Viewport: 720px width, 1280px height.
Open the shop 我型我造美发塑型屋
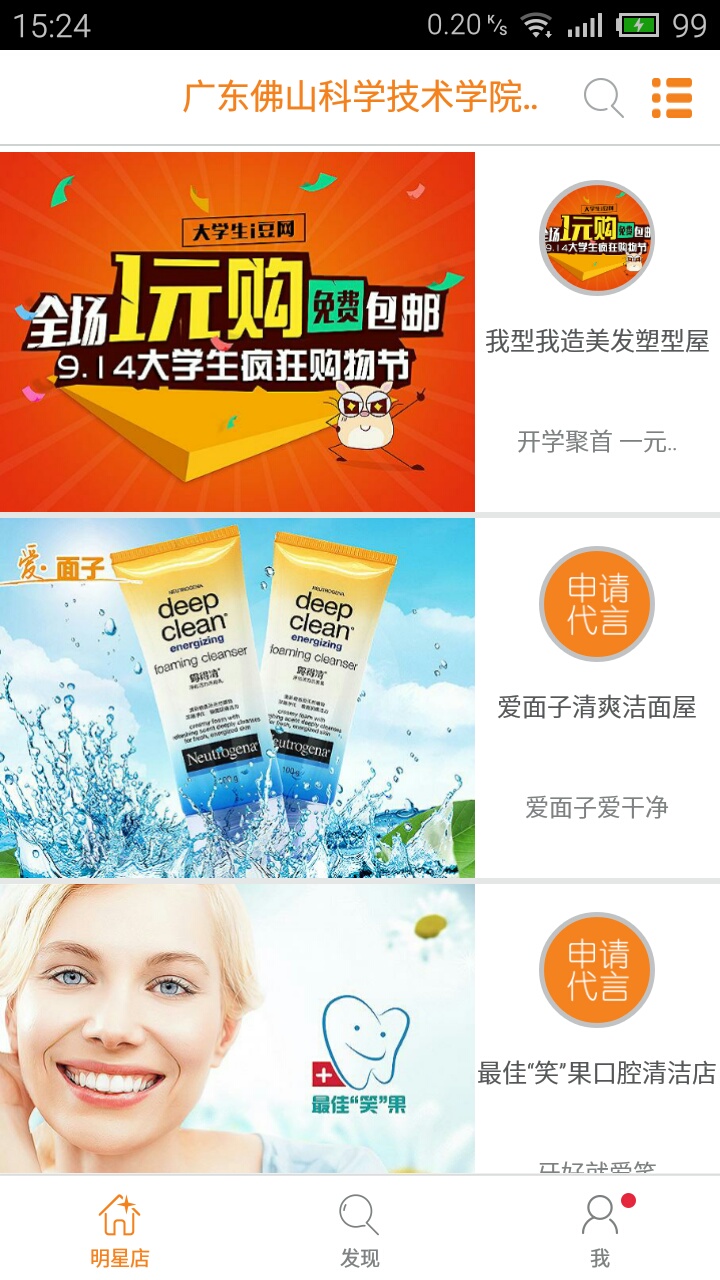597,342
